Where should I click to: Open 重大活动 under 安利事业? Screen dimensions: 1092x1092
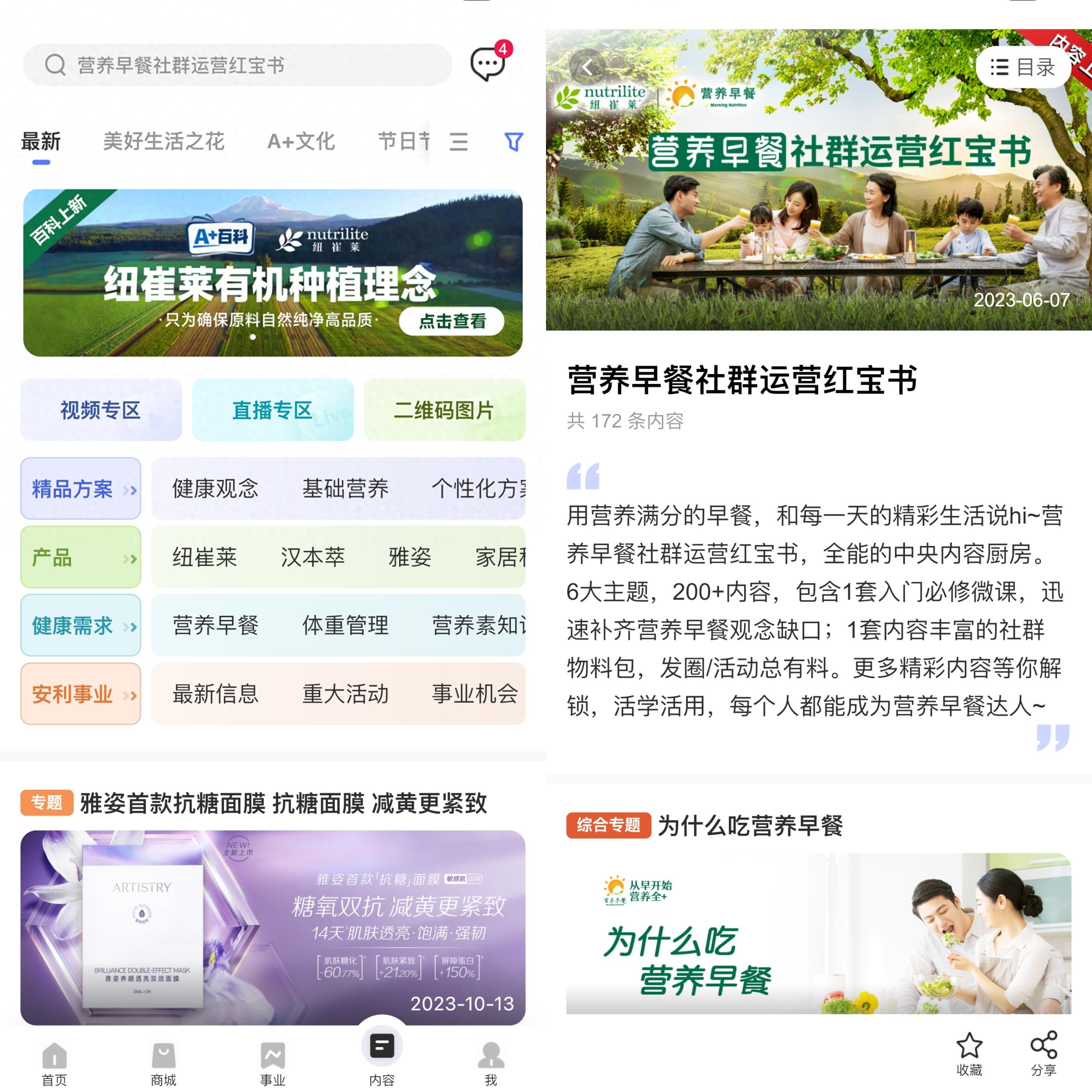click(345, 694)
